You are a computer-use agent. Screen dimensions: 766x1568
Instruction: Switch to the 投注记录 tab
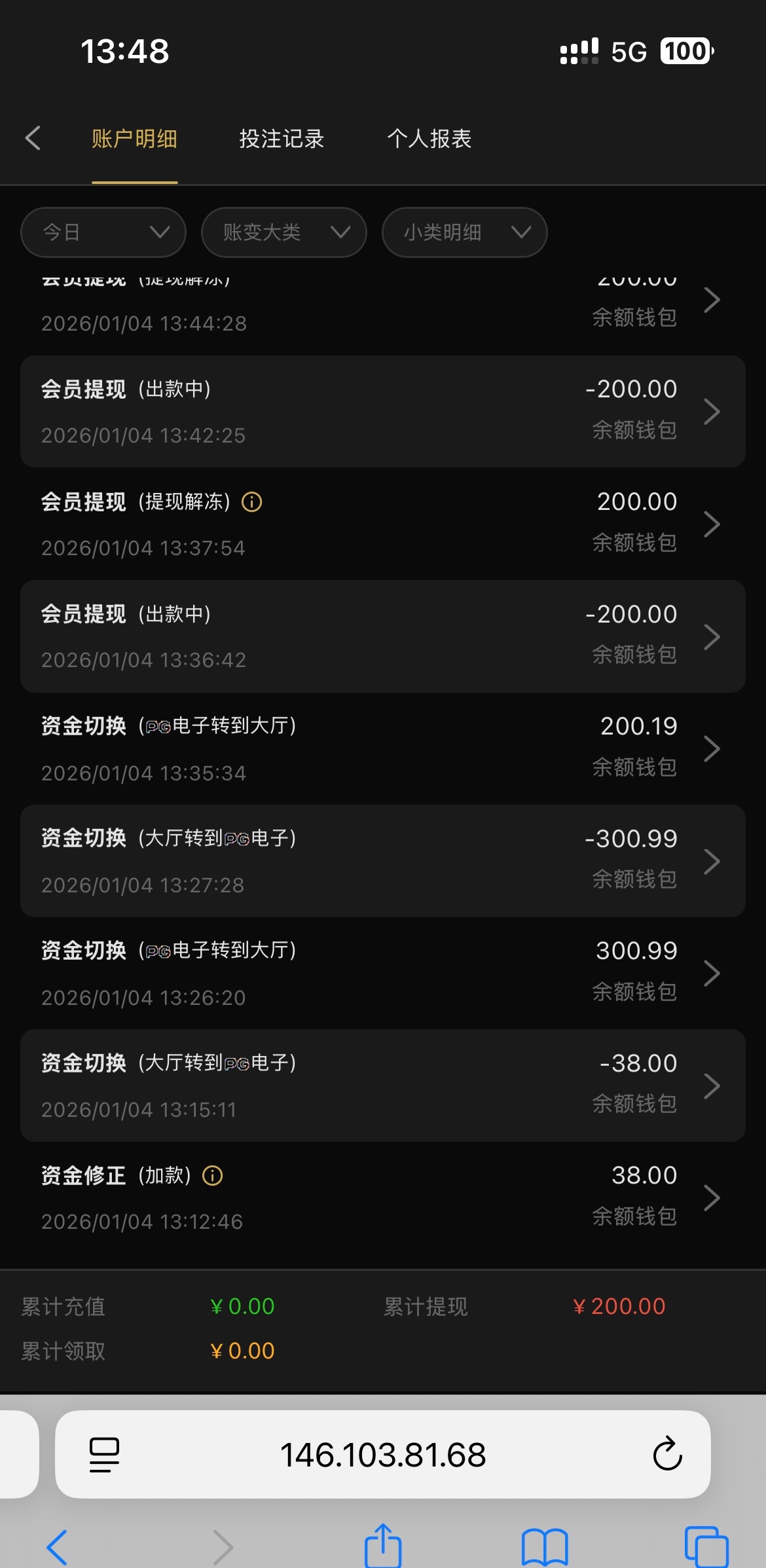282,139
